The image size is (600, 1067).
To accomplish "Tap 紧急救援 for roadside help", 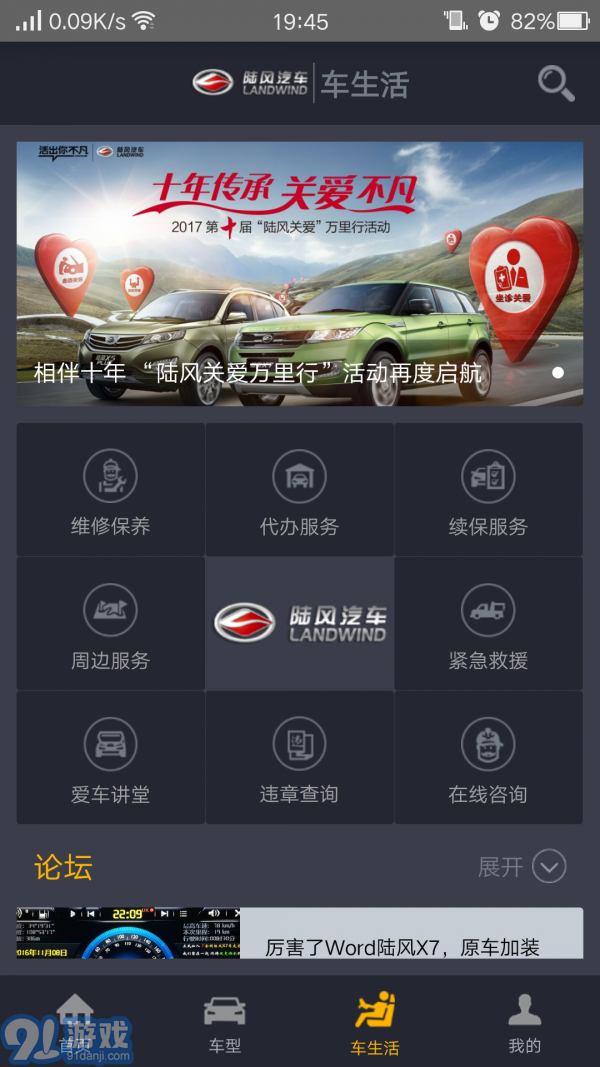I will pyautogui.click(x=488, y=624).
